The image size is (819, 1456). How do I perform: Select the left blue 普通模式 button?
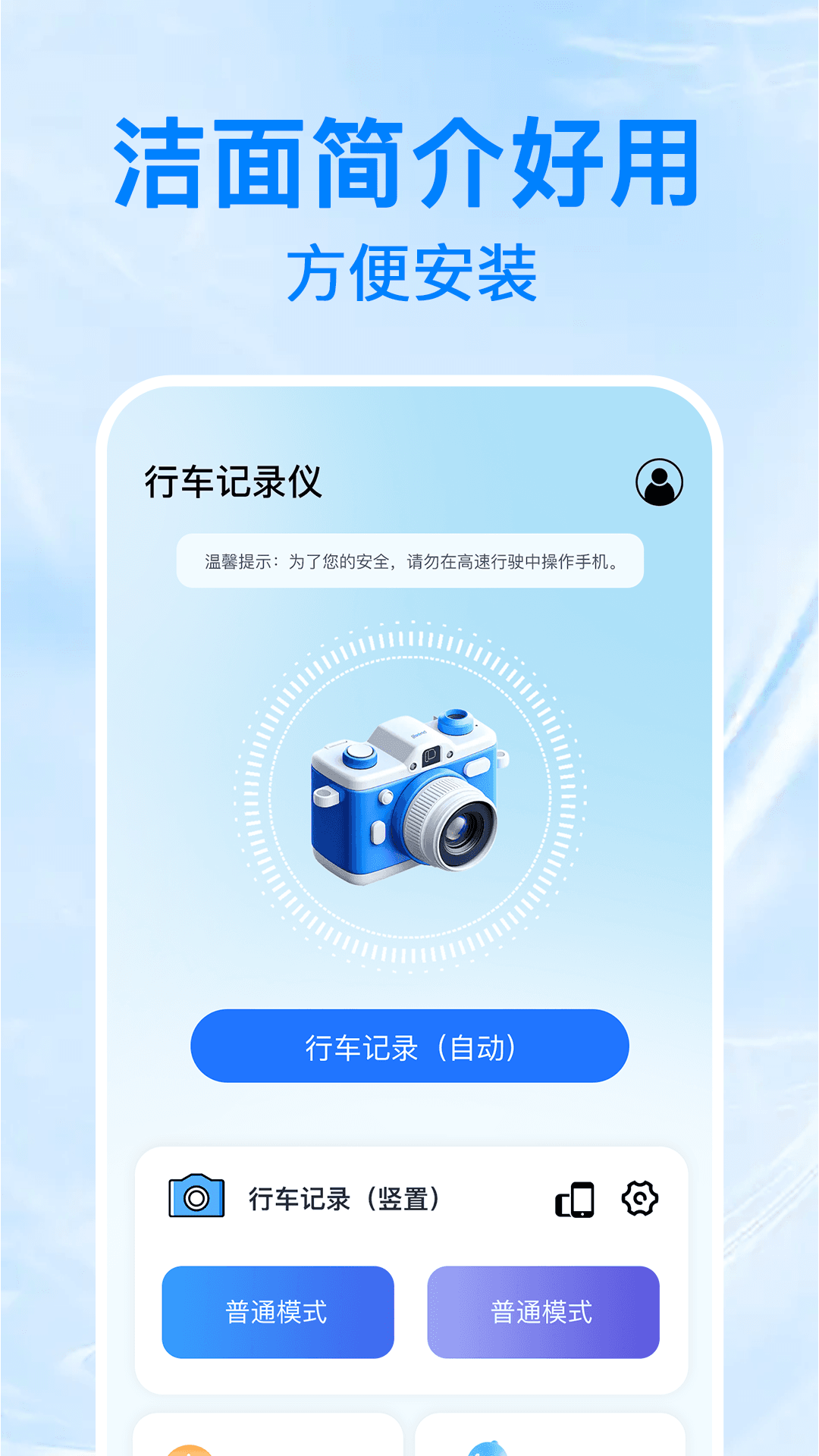(278, 1311)
